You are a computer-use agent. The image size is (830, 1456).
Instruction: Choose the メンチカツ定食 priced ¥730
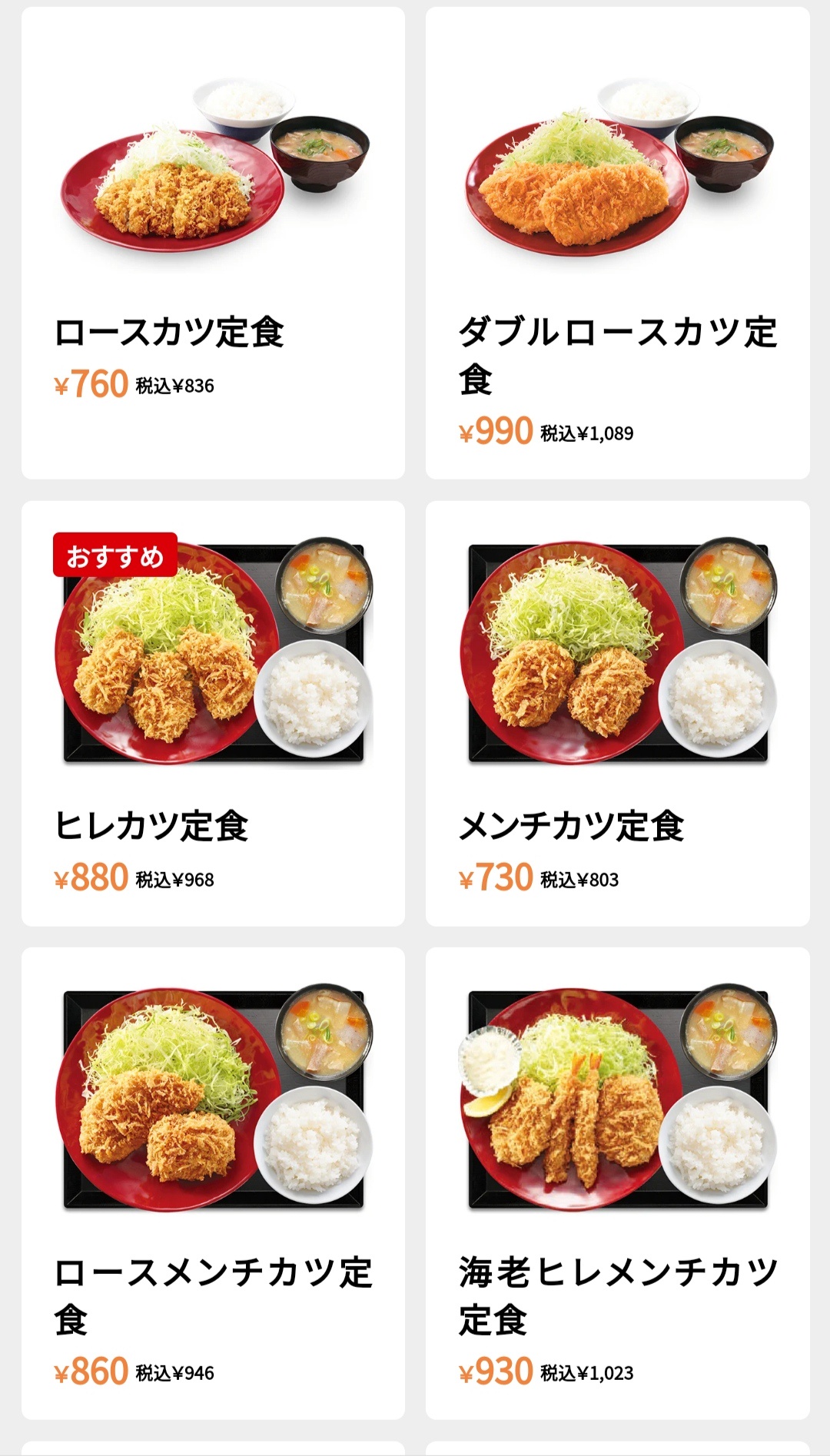[x=617, y=713]
